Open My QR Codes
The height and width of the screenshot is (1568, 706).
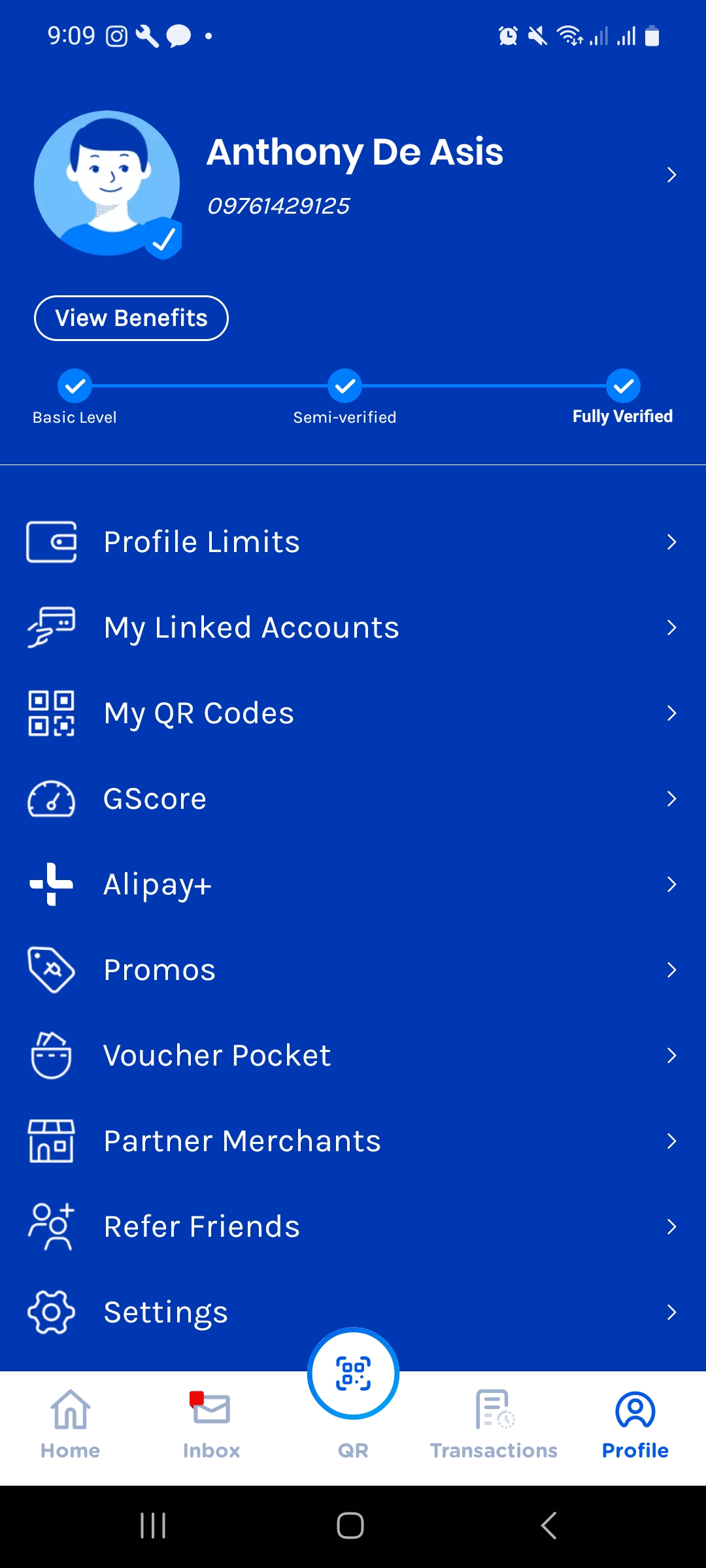coord(353,713)
